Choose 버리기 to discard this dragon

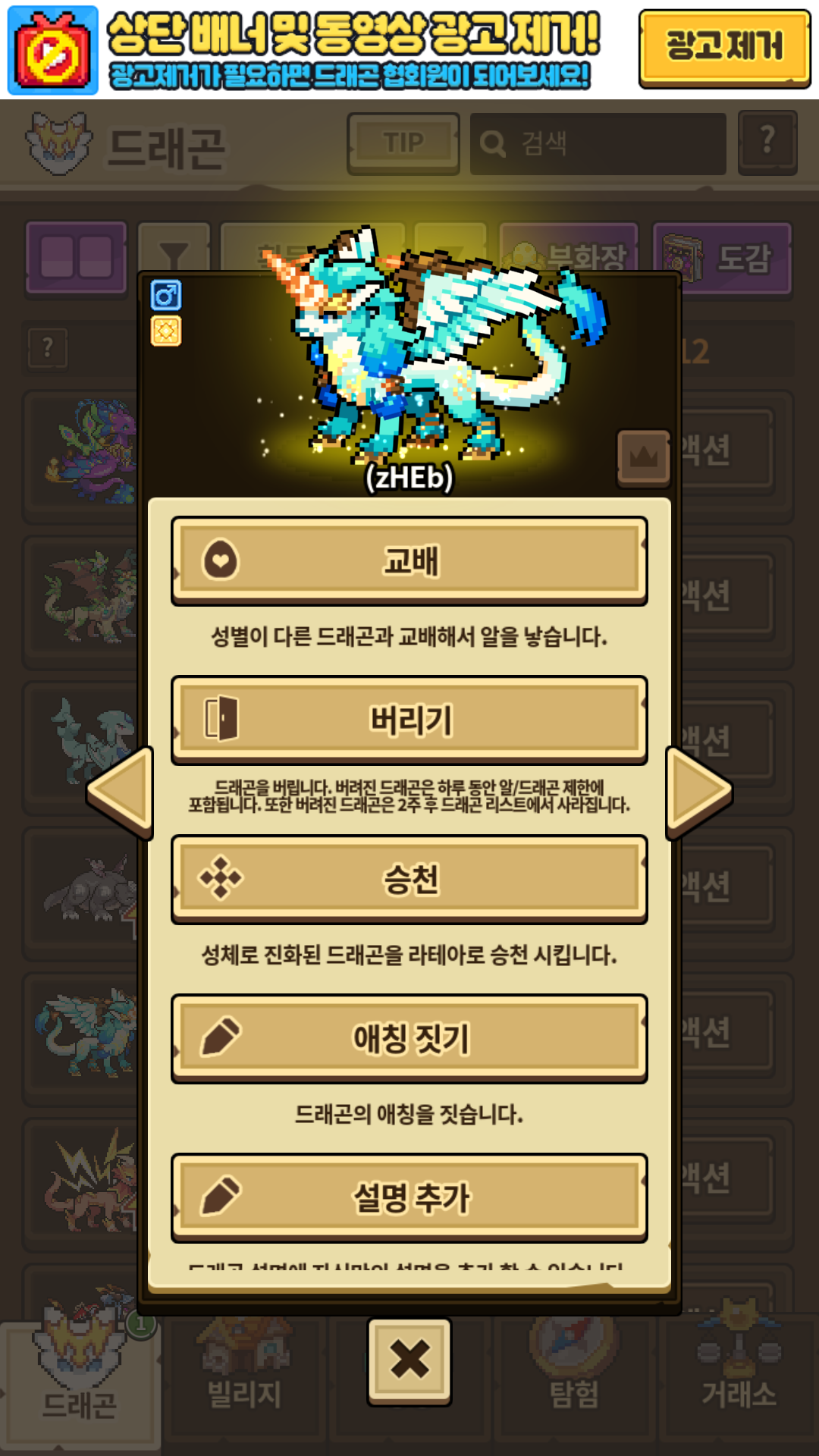(x=409, y=720)
